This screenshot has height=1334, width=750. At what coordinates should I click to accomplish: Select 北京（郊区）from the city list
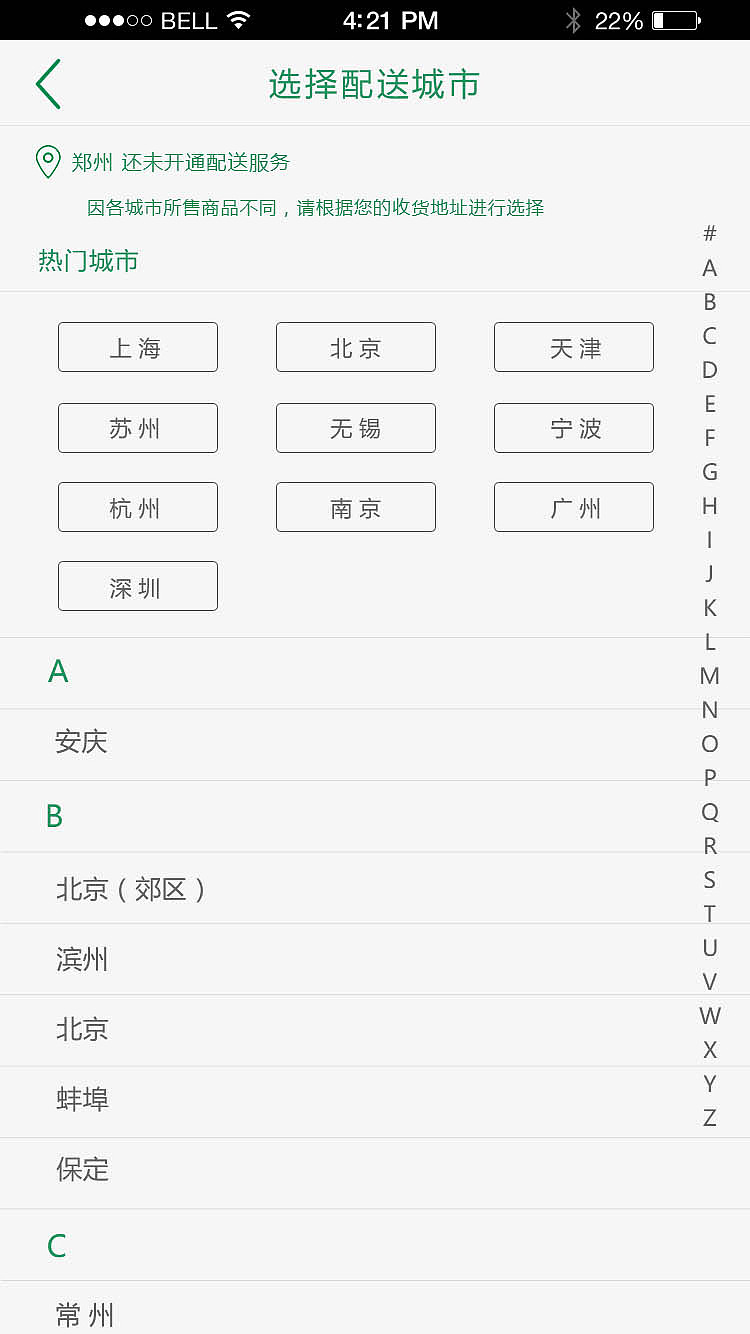click(133, 888)
